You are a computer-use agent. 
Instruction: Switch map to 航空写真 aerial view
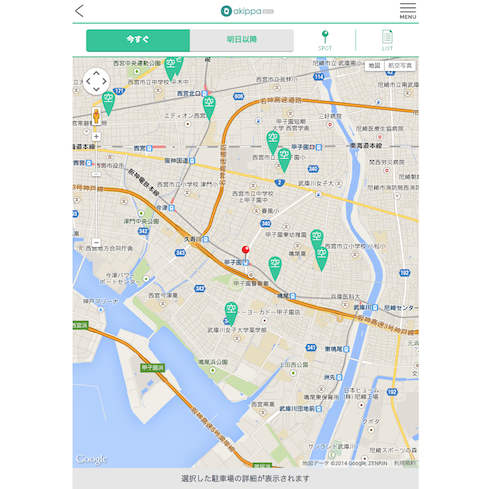400,66
